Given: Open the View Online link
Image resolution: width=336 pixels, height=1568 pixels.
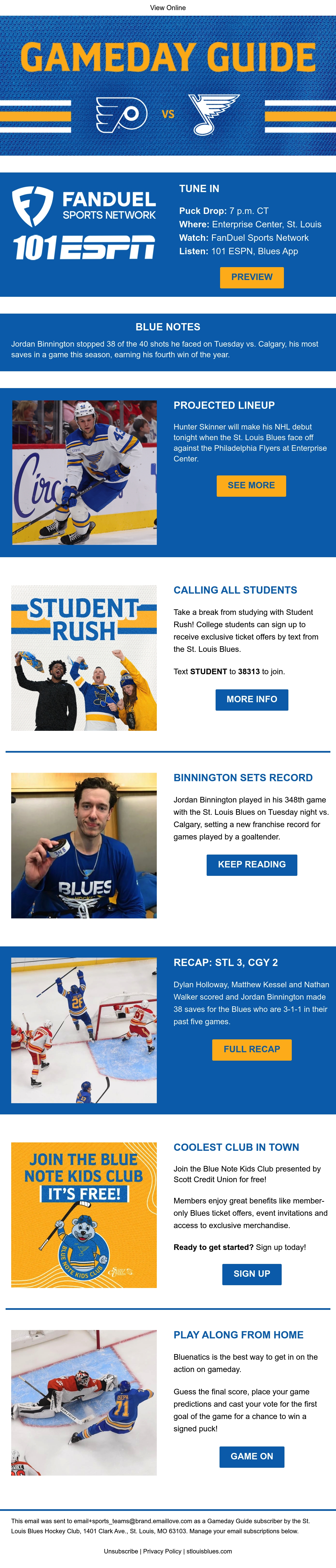Looking at the screenshot, I should (168, 8).
